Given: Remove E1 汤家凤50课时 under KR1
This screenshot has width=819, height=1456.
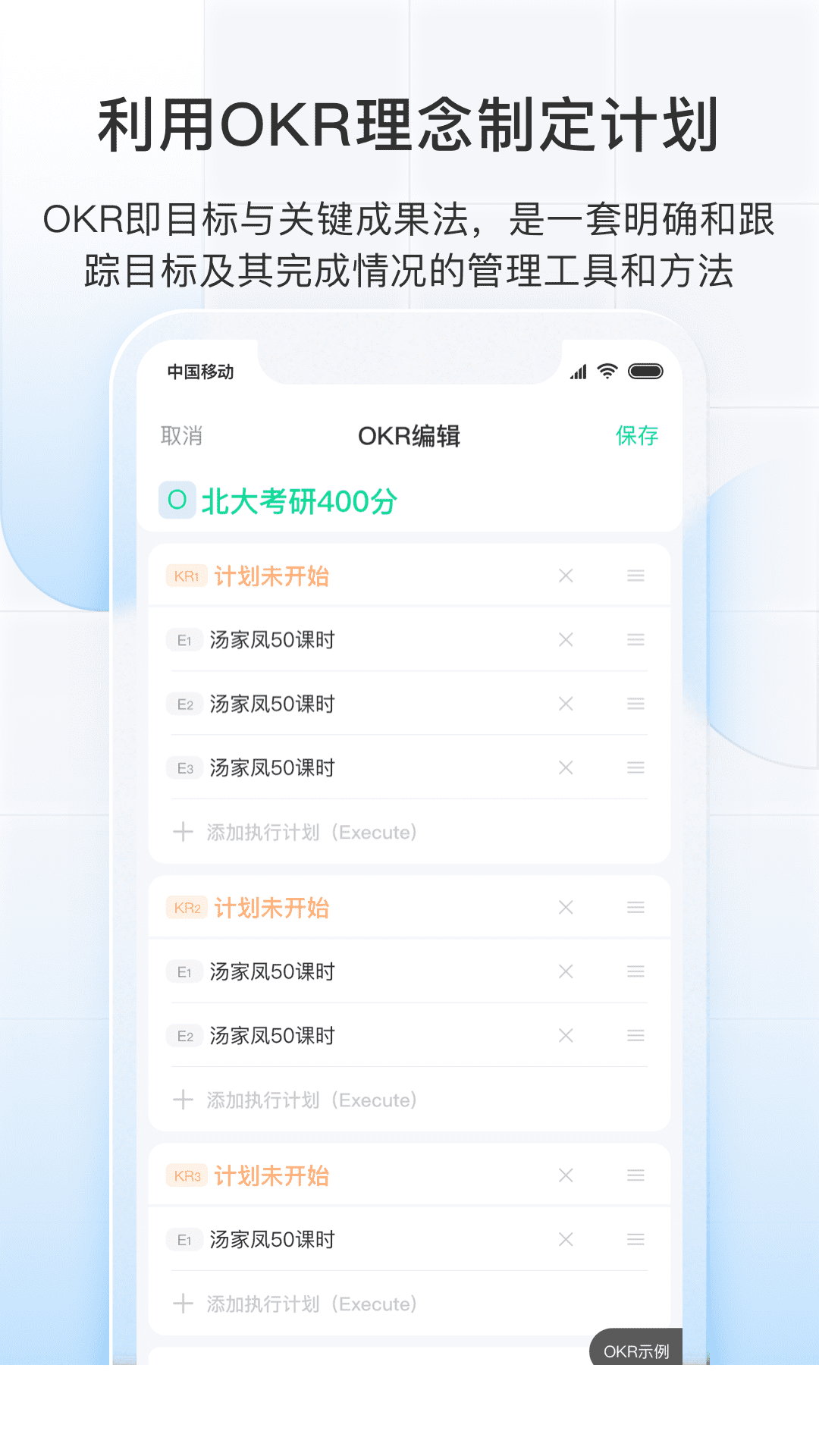Looking at the screenshot, I should pyautogui.click(x=566, y=639).
